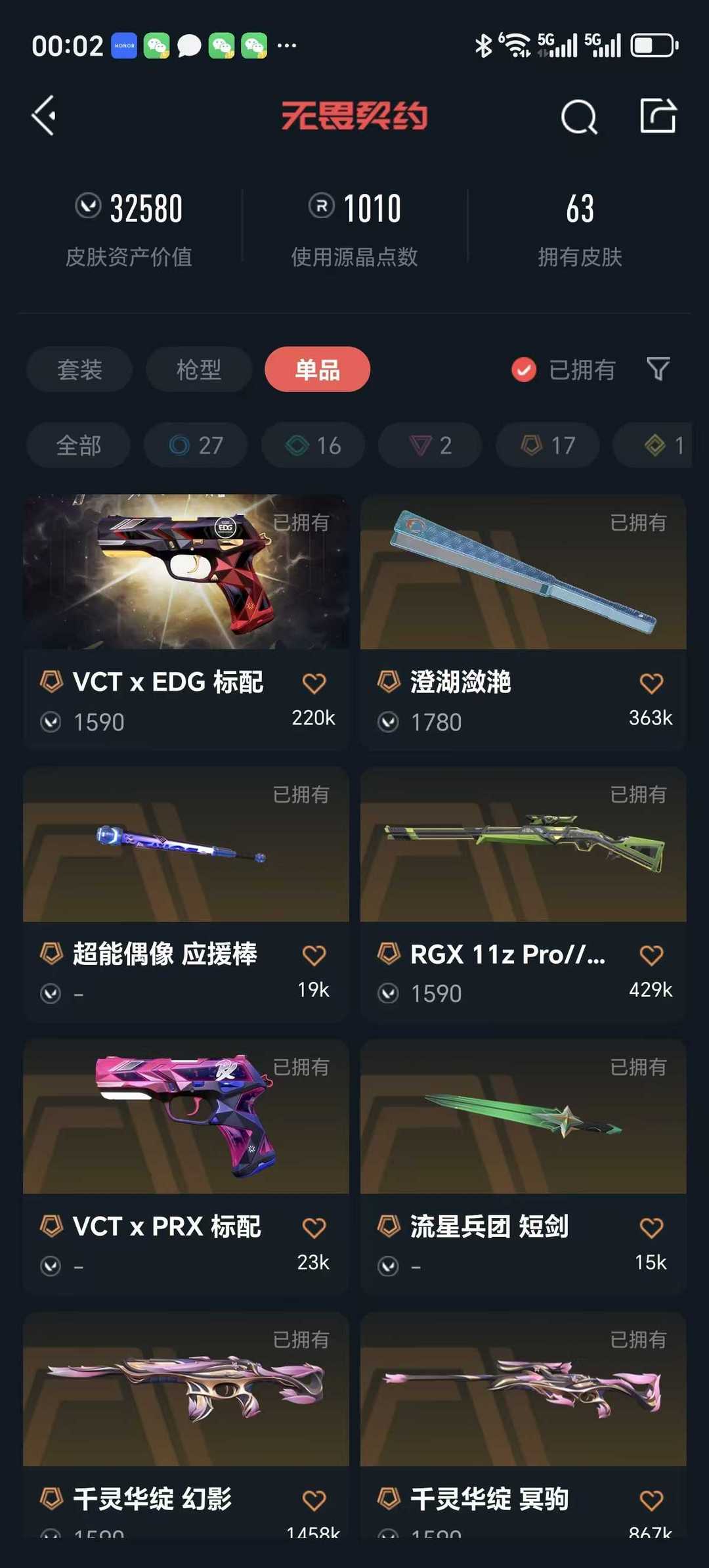The height and width of the screenshot is (1568, 709).
Task: Like the 澄湖潋滟 skin
Action: point(651,683)
